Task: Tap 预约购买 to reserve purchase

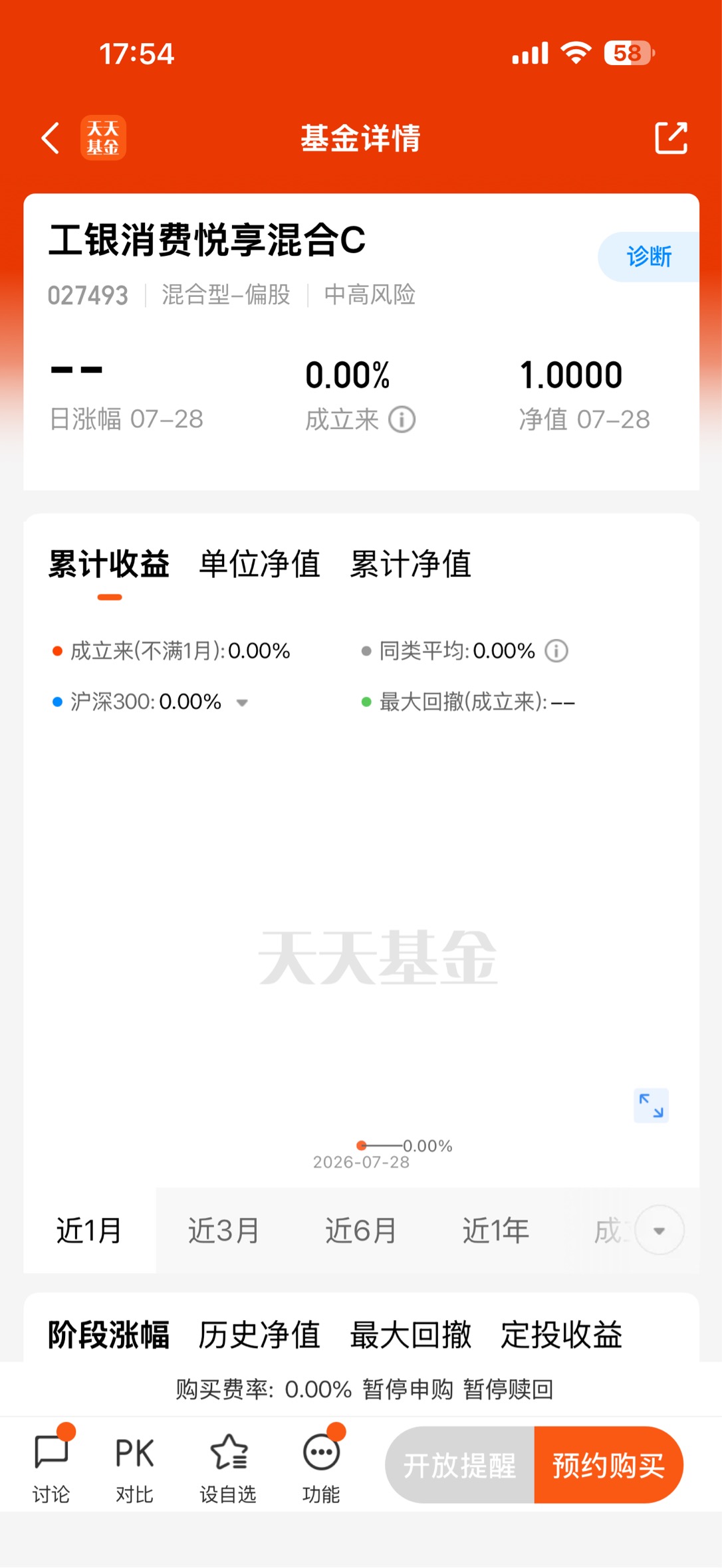Action: (609, 1465)
